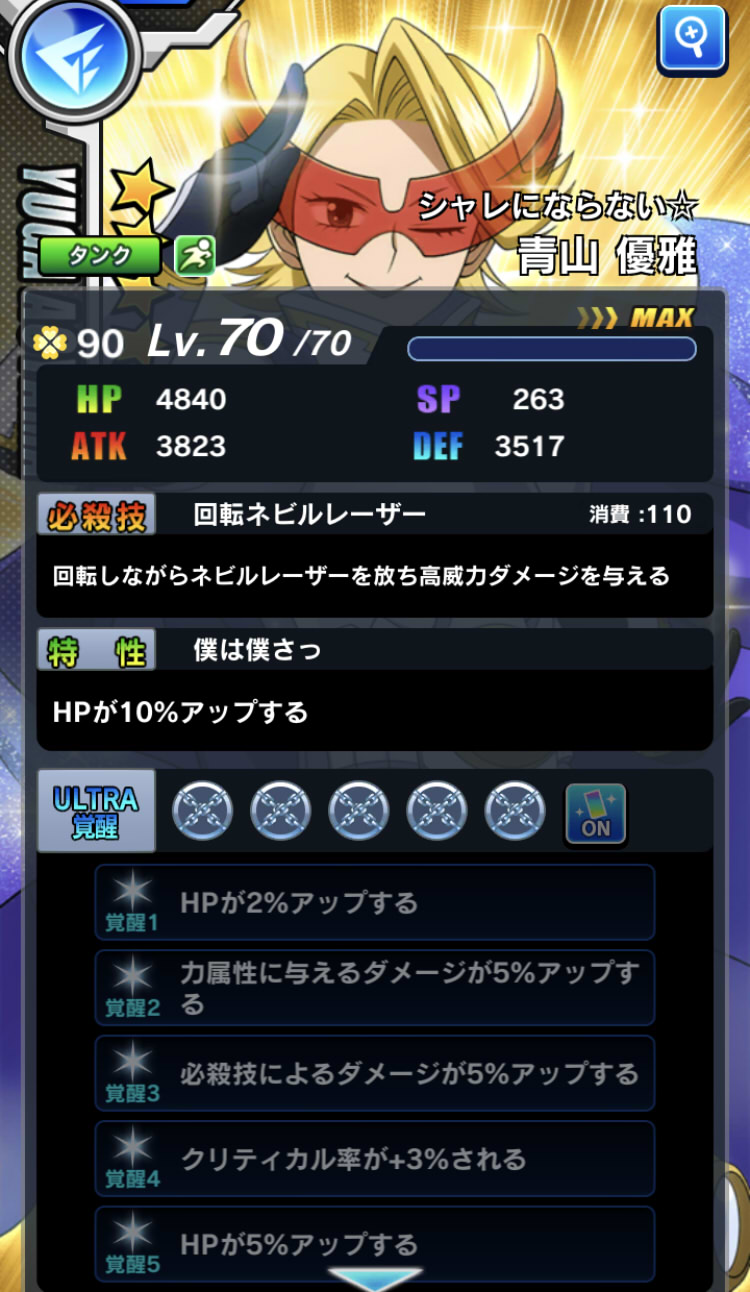
Task: Tap the ULTRA覚醒 button
Action: pyautogui.click(x=96, y=811)
